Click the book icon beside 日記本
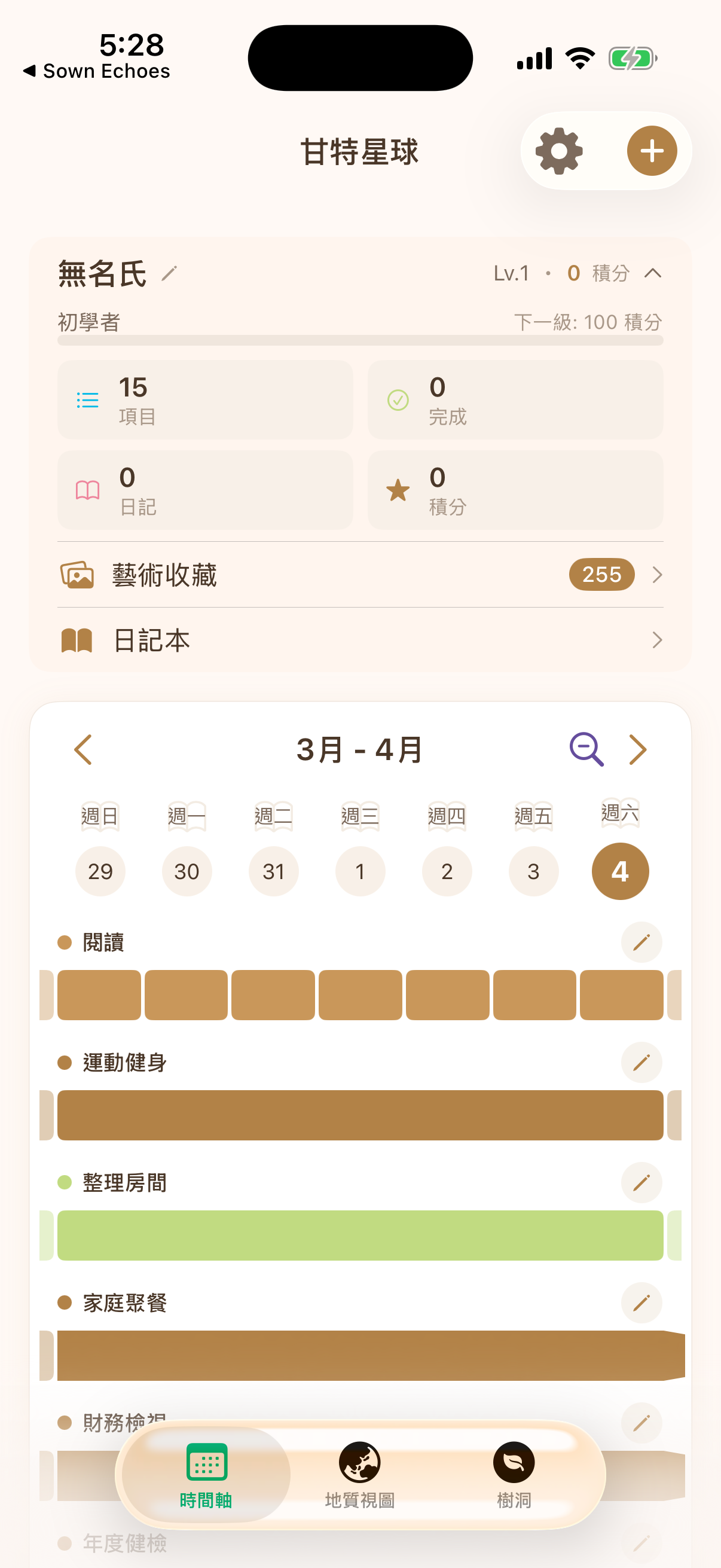721x1568 pixels. pyautogui.click(x=75, y=640)
